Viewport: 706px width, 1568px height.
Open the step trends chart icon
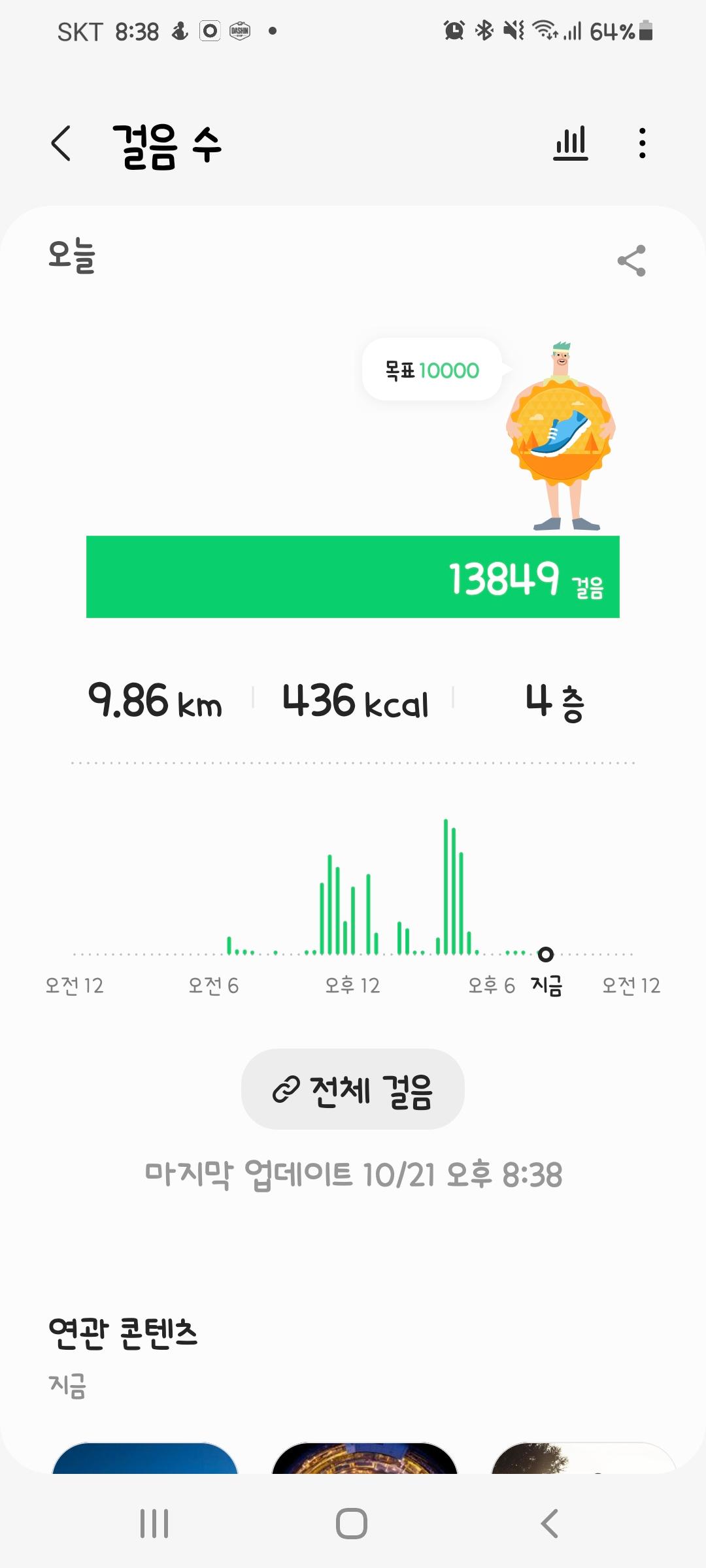[571, 143]
